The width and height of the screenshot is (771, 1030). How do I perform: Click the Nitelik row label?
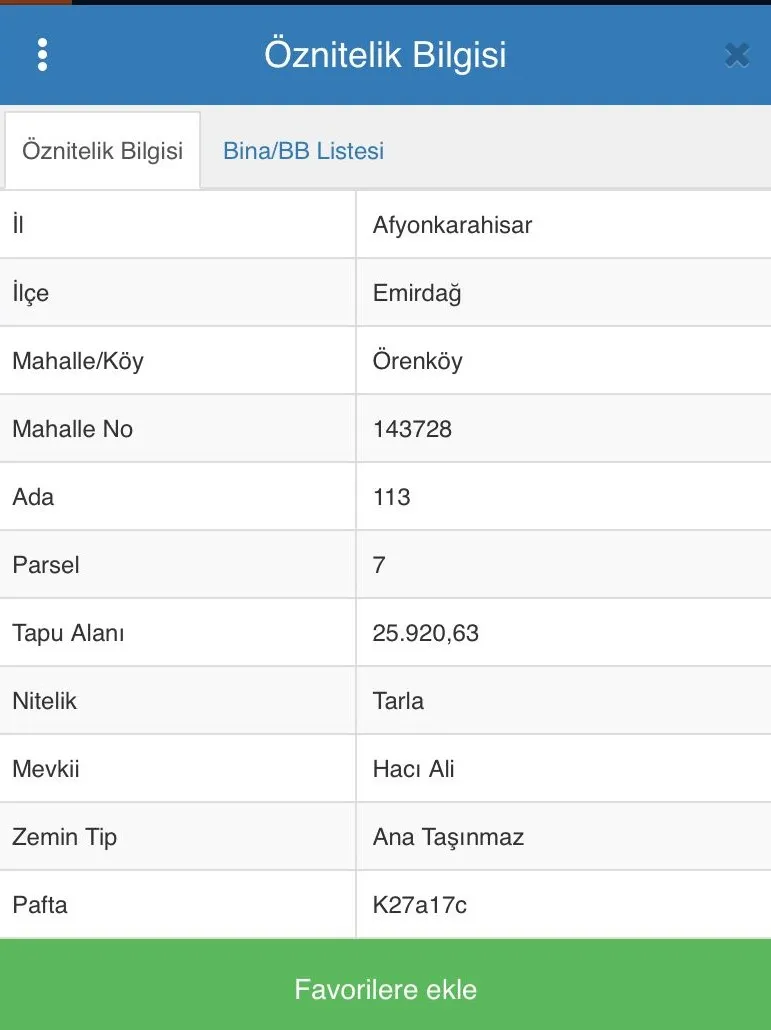click(x=42, y=700)
